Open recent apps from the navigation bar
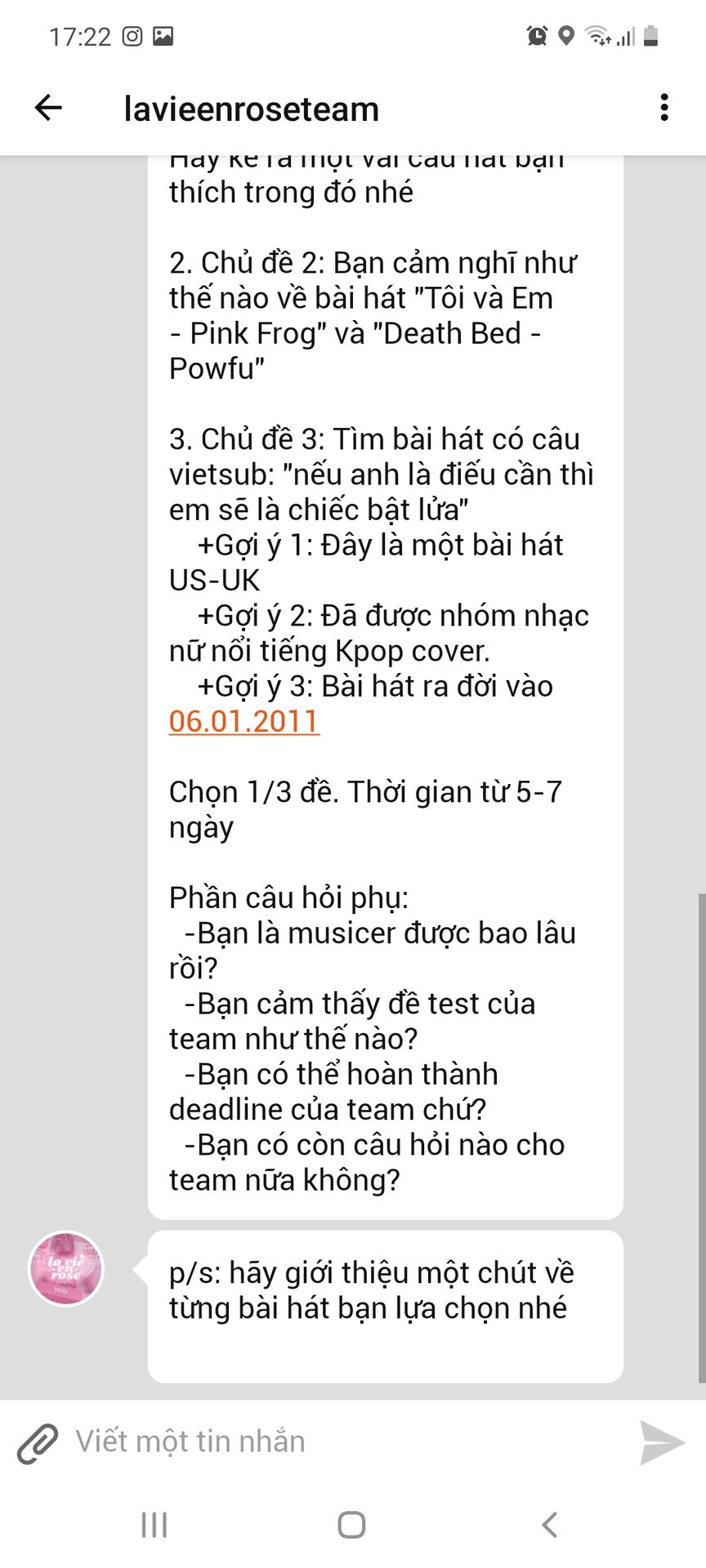The height and width of the screenshot is (1568, 706). (154, 1525)
